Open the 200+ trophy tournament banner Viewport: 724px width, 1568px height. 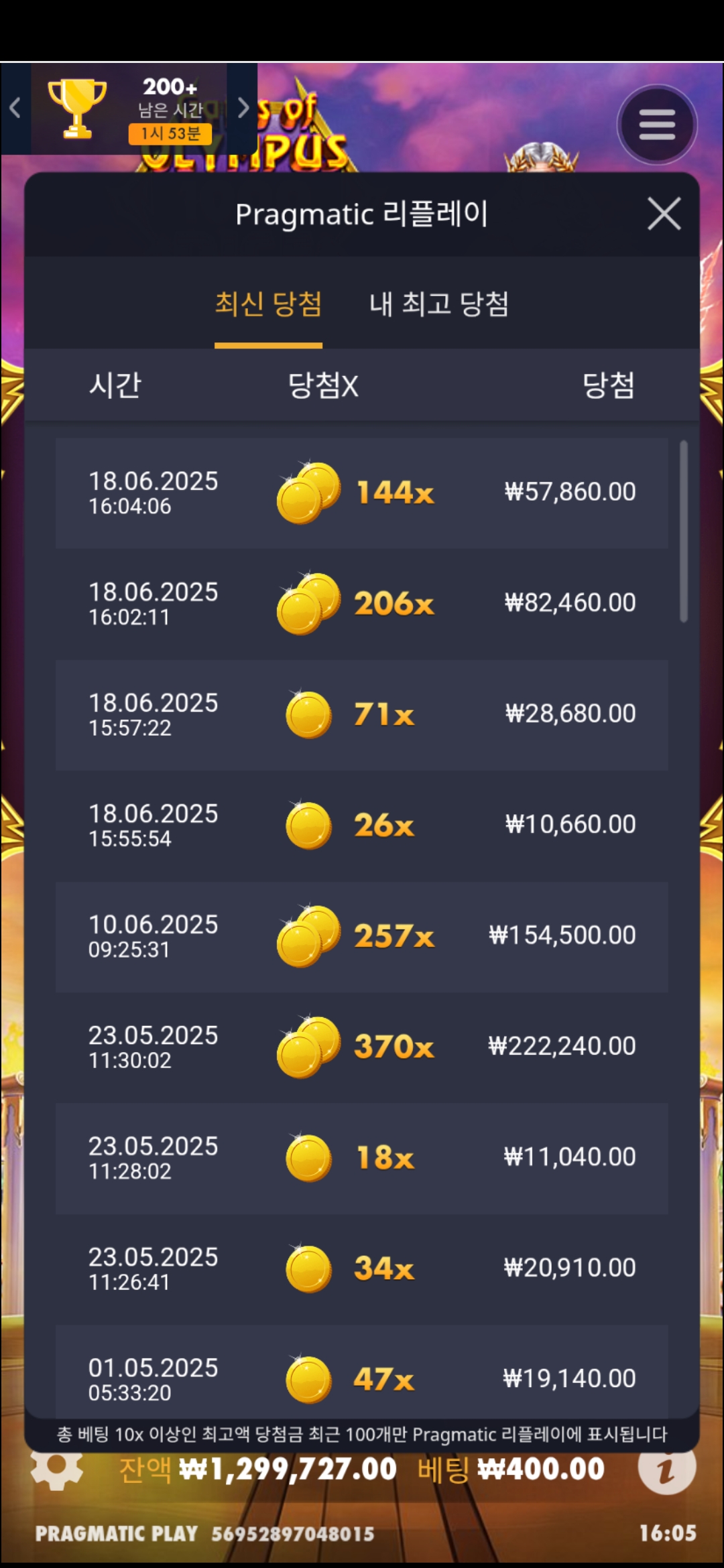pos(129,110)
